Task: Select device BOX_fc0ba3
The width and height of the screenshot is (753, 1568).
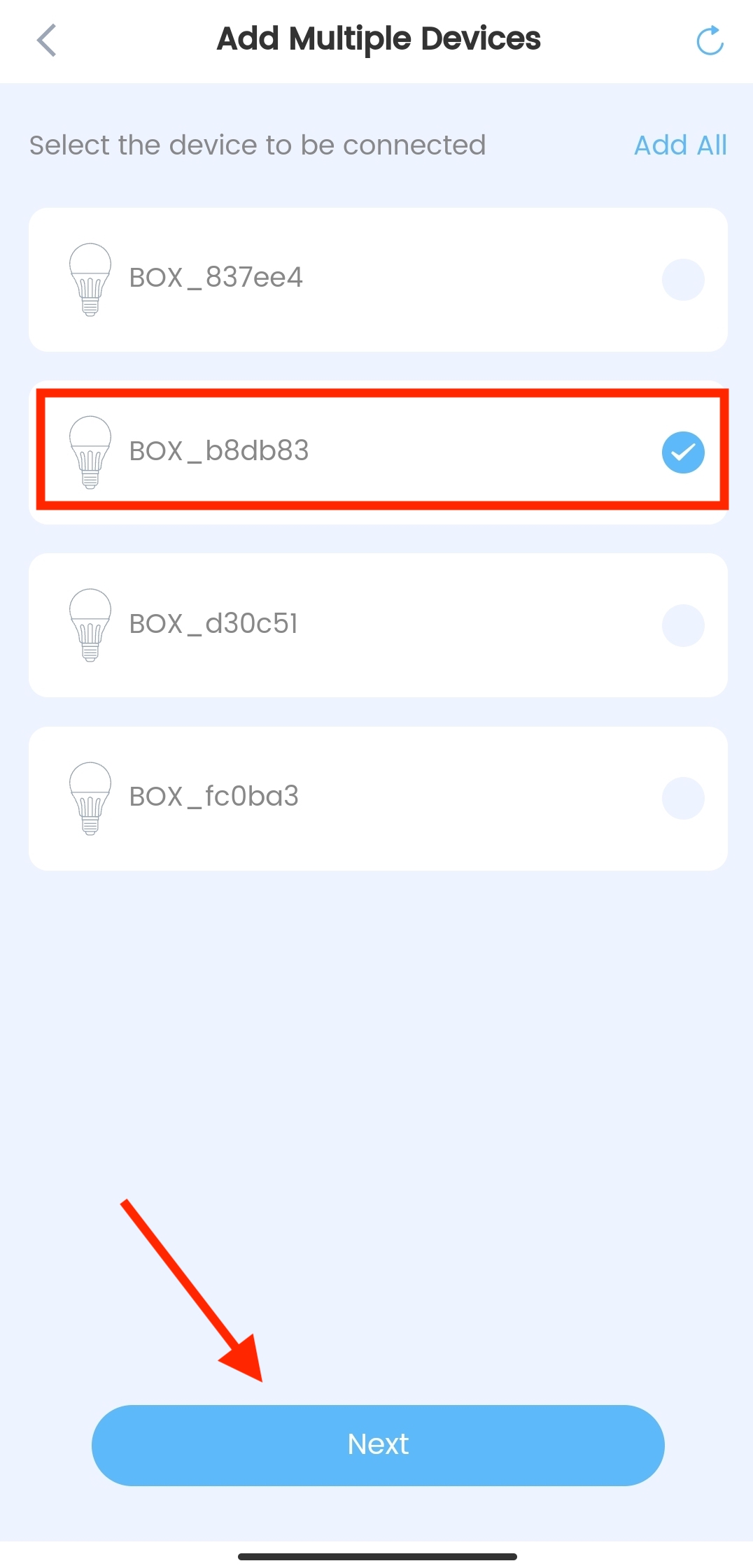Action: coord(682,798)
